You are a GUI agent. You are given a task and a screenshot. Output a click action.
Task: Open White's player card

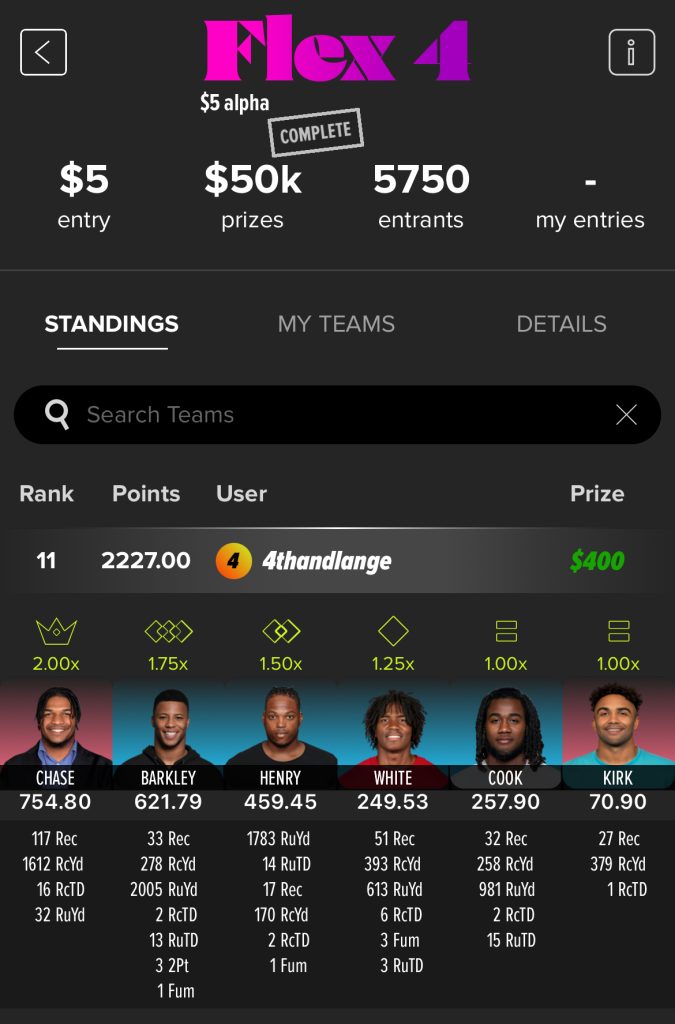tap(393, 735)
